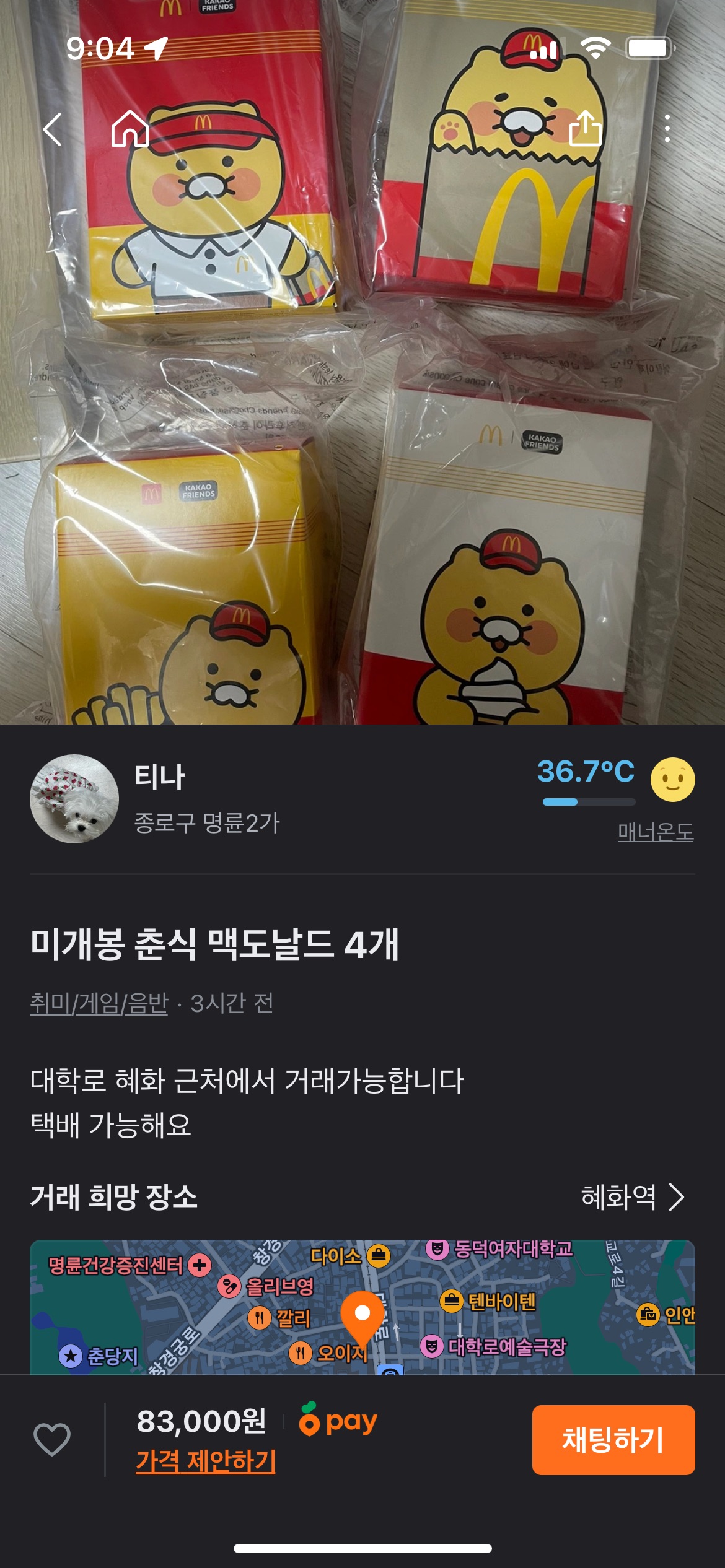This screenshot has width=725, height=1568.
Task: Open the three-dot overflow menu
Action: click(x=667, y=129)
